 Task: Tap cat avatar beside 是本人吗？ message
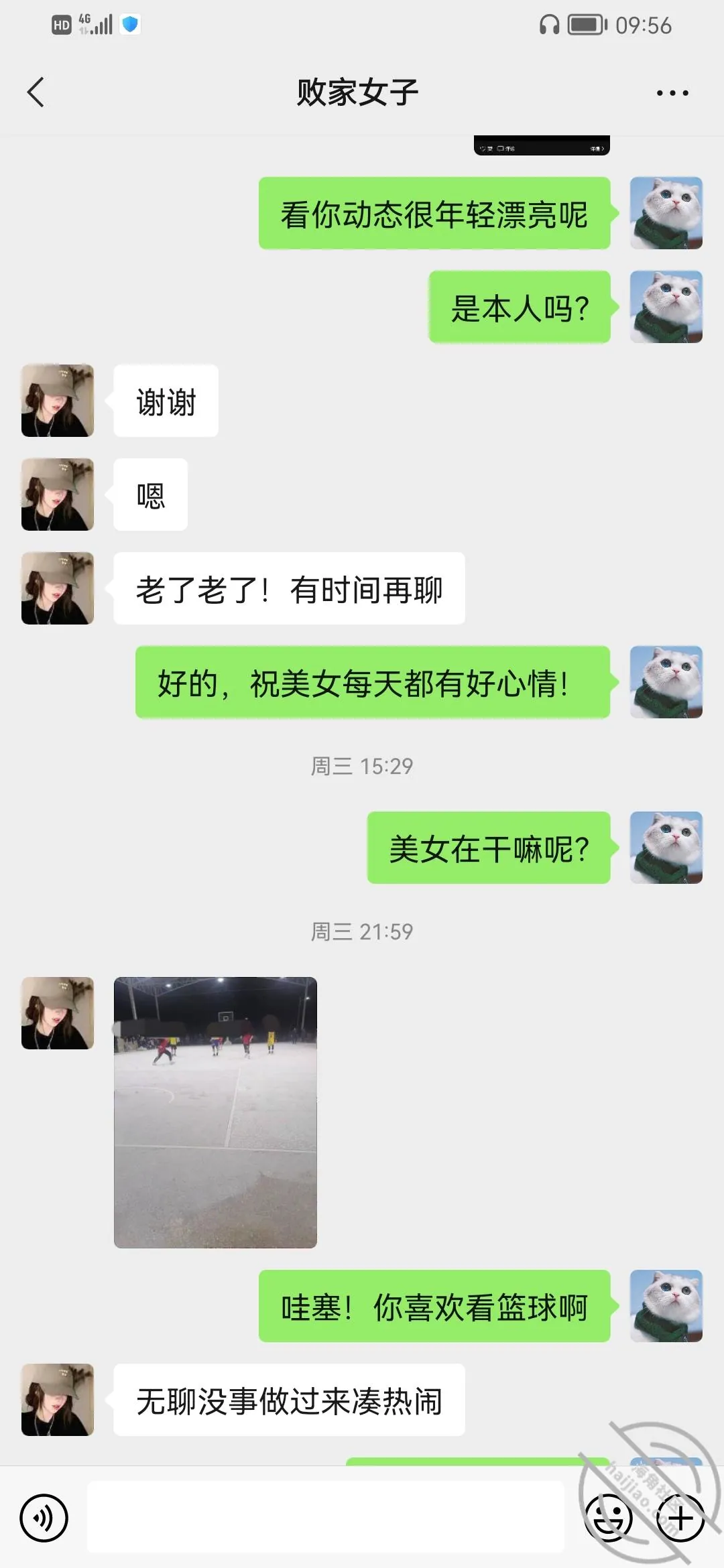pos(666,307)
